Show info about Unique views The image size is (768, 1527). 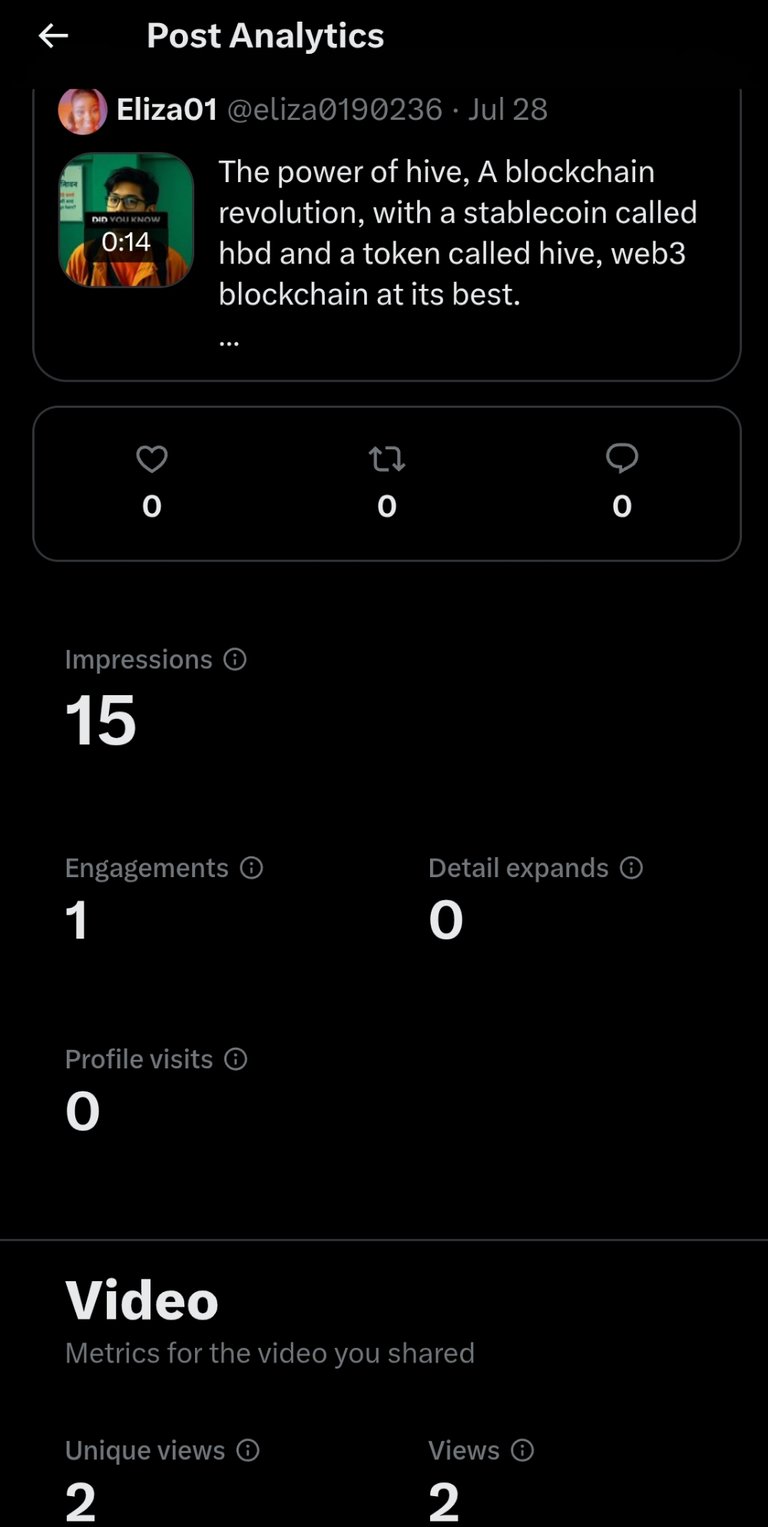coord(248,1450)
